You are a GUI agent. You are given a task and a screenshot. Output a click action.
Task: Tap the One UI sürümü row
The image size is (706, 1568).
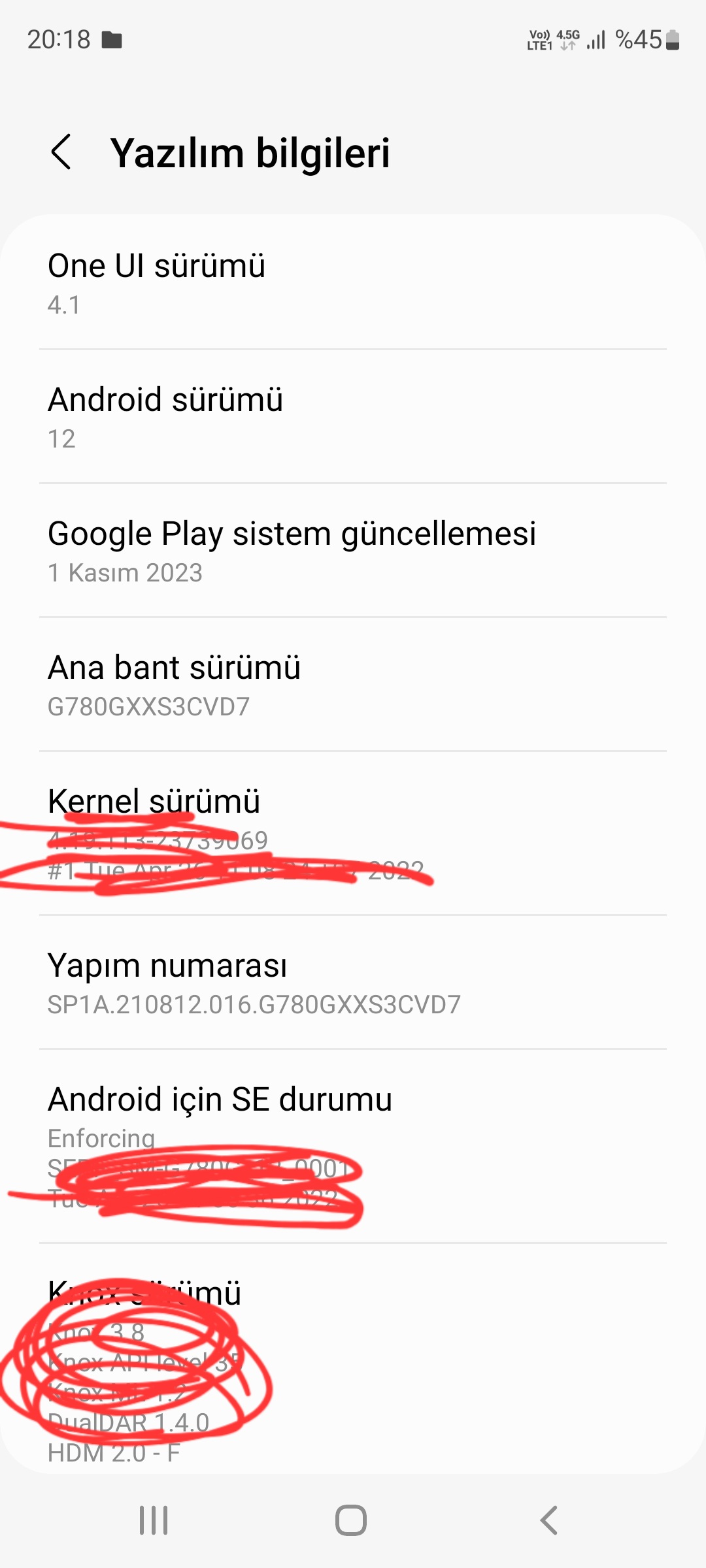click(x=353, y=283)
